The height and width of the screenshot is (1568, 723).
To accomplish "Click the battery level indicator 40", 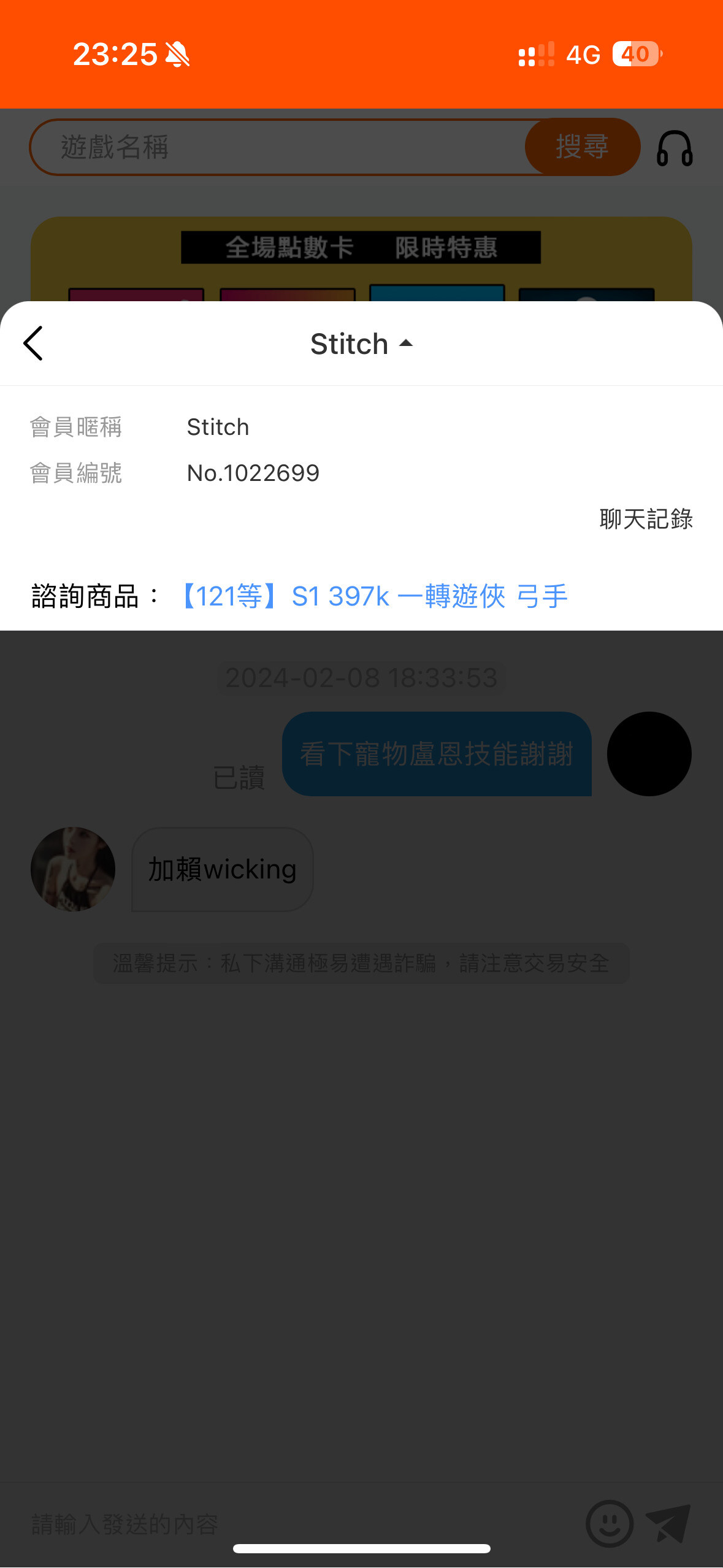I will click(x=635, y=54).
